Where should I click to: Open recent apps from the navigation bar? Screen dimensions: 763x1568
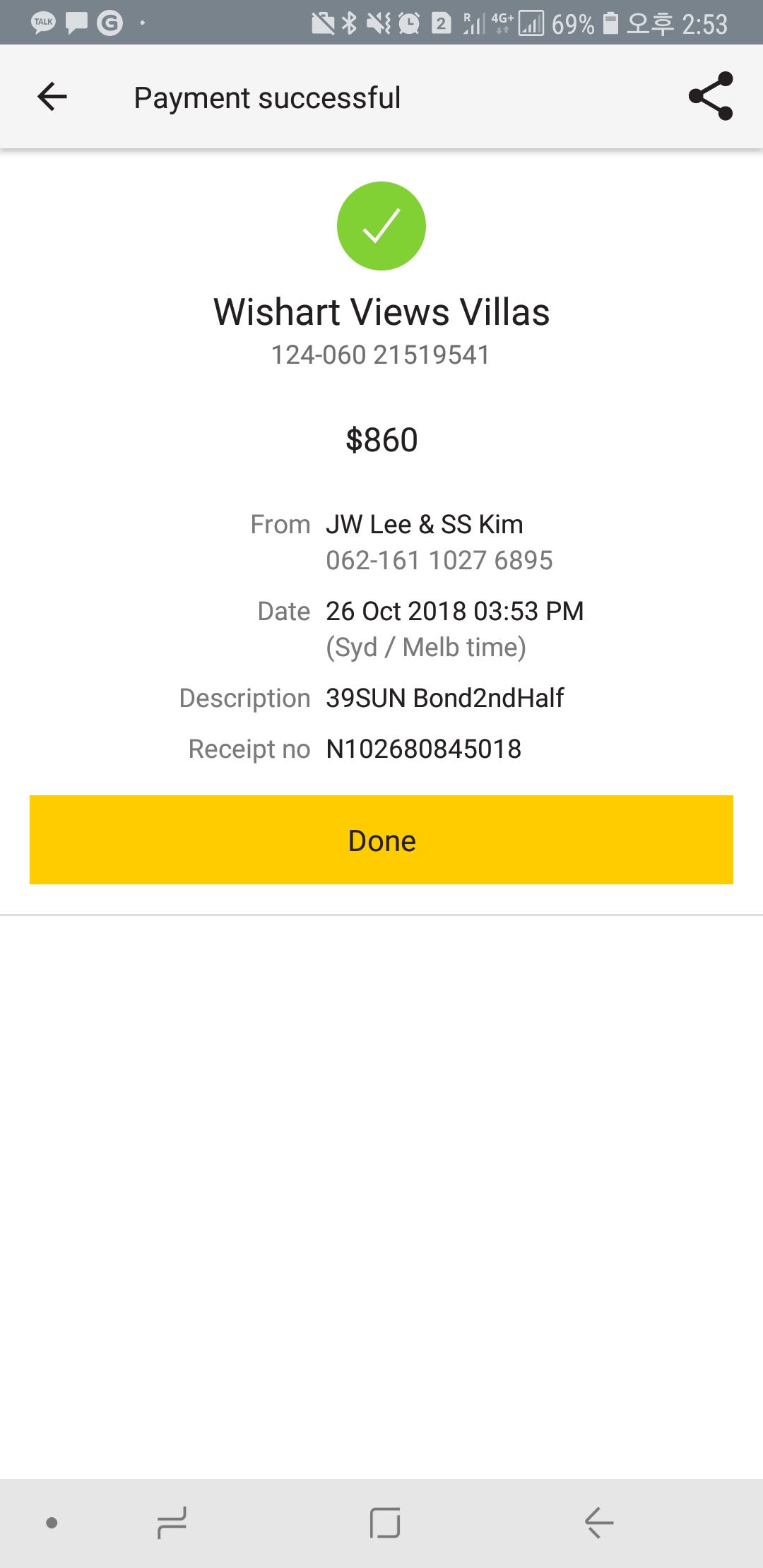click(172, 1522)
